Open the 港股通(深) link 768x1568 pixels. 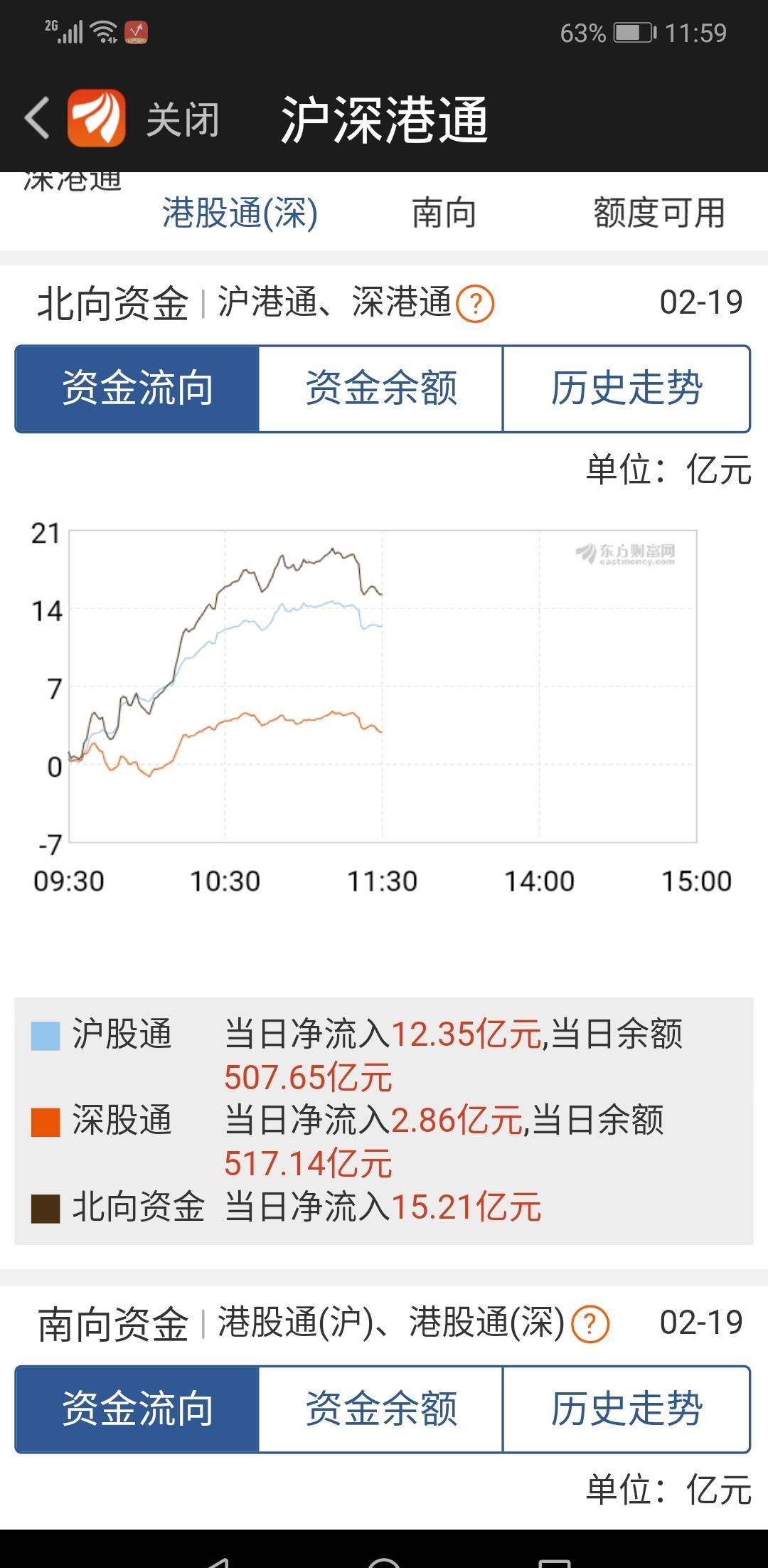(x=240, y=213)
